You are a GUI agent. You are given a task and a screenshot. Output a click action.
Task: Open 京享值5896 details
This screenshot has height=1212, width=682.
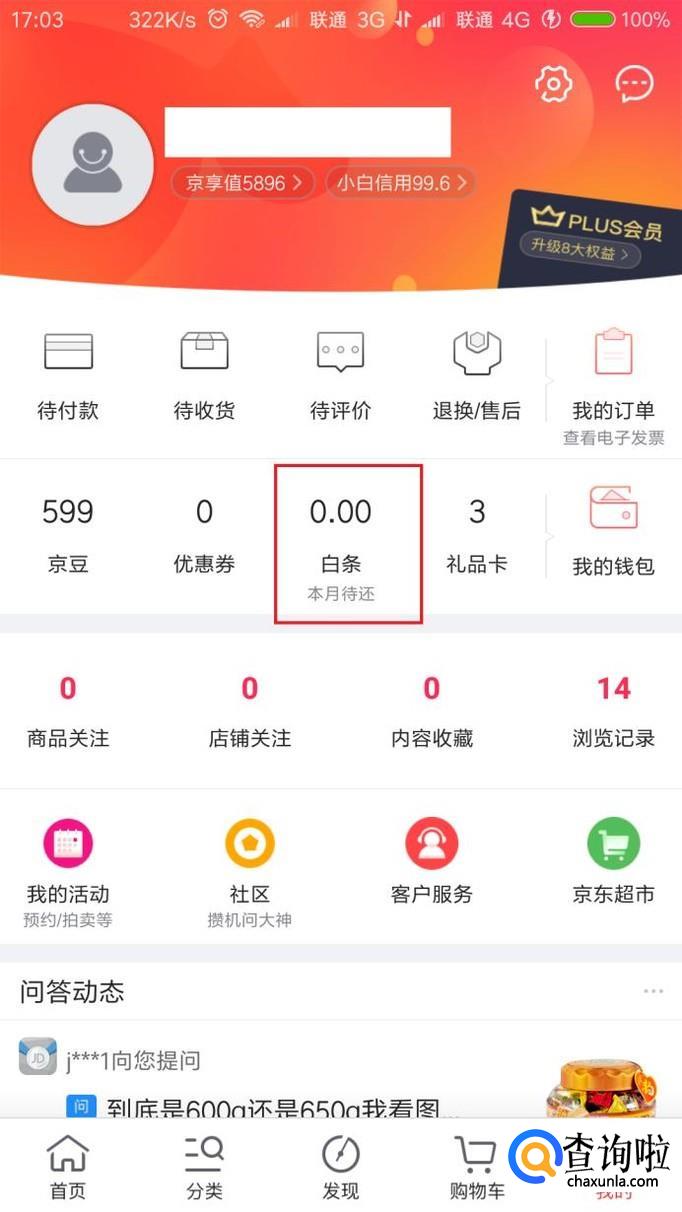pos(243,183)
